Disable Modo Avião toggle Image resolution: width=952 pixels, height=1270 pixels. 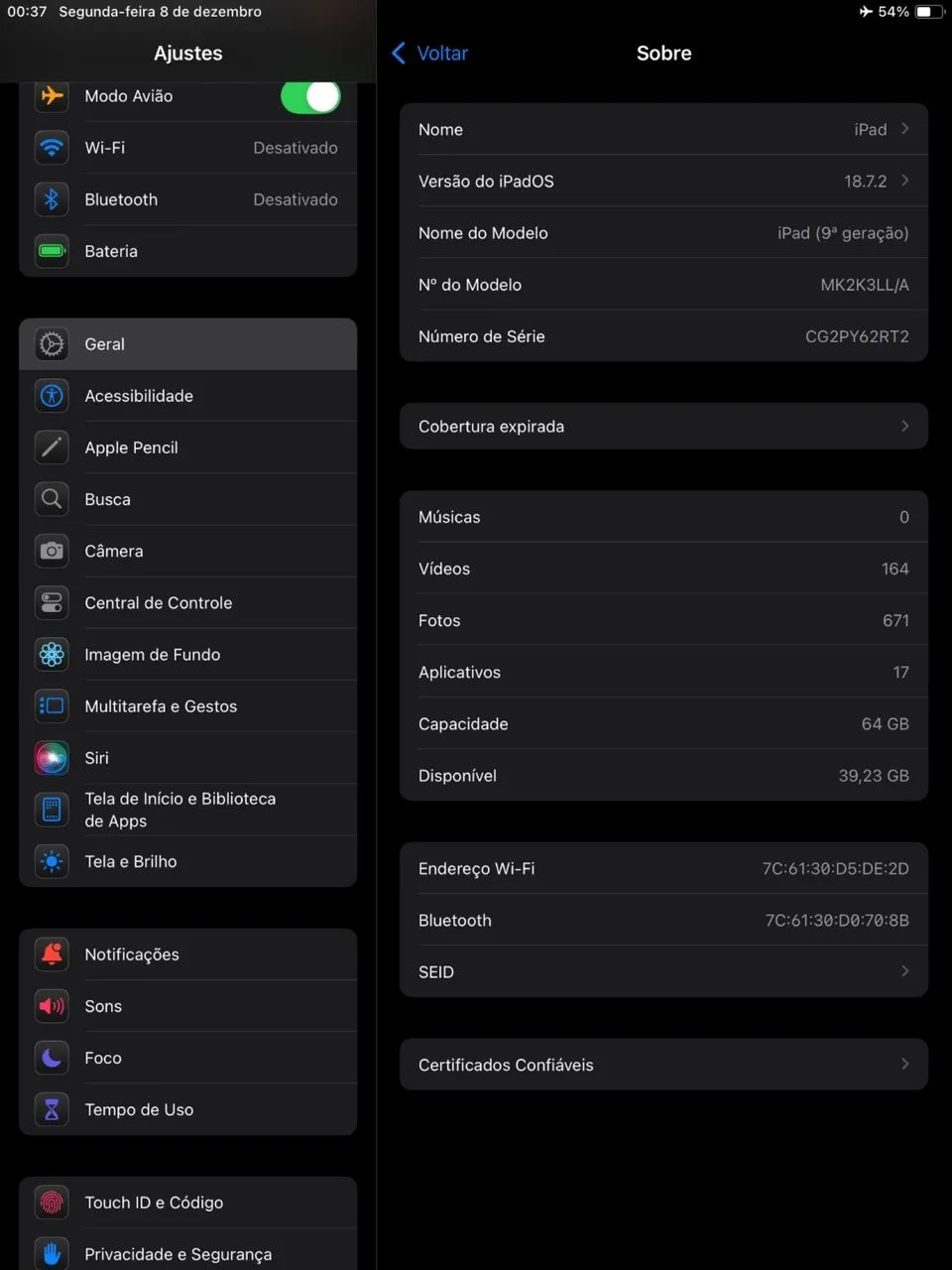[310, 96]
